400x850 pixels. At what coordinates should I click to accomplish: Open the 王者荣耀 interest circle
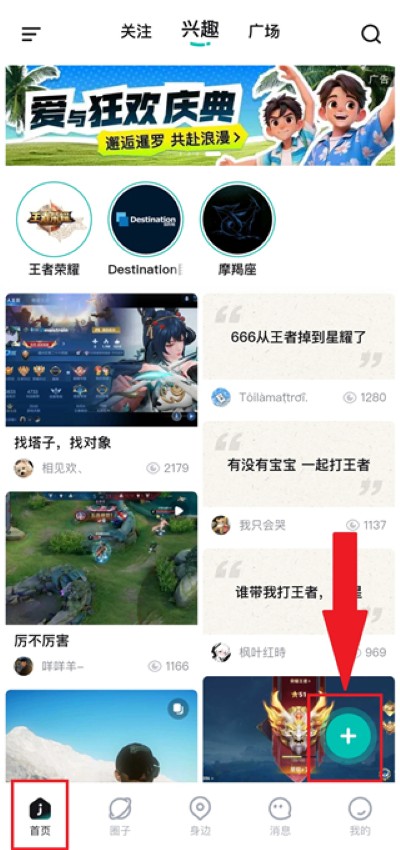[x=54, y=230]
